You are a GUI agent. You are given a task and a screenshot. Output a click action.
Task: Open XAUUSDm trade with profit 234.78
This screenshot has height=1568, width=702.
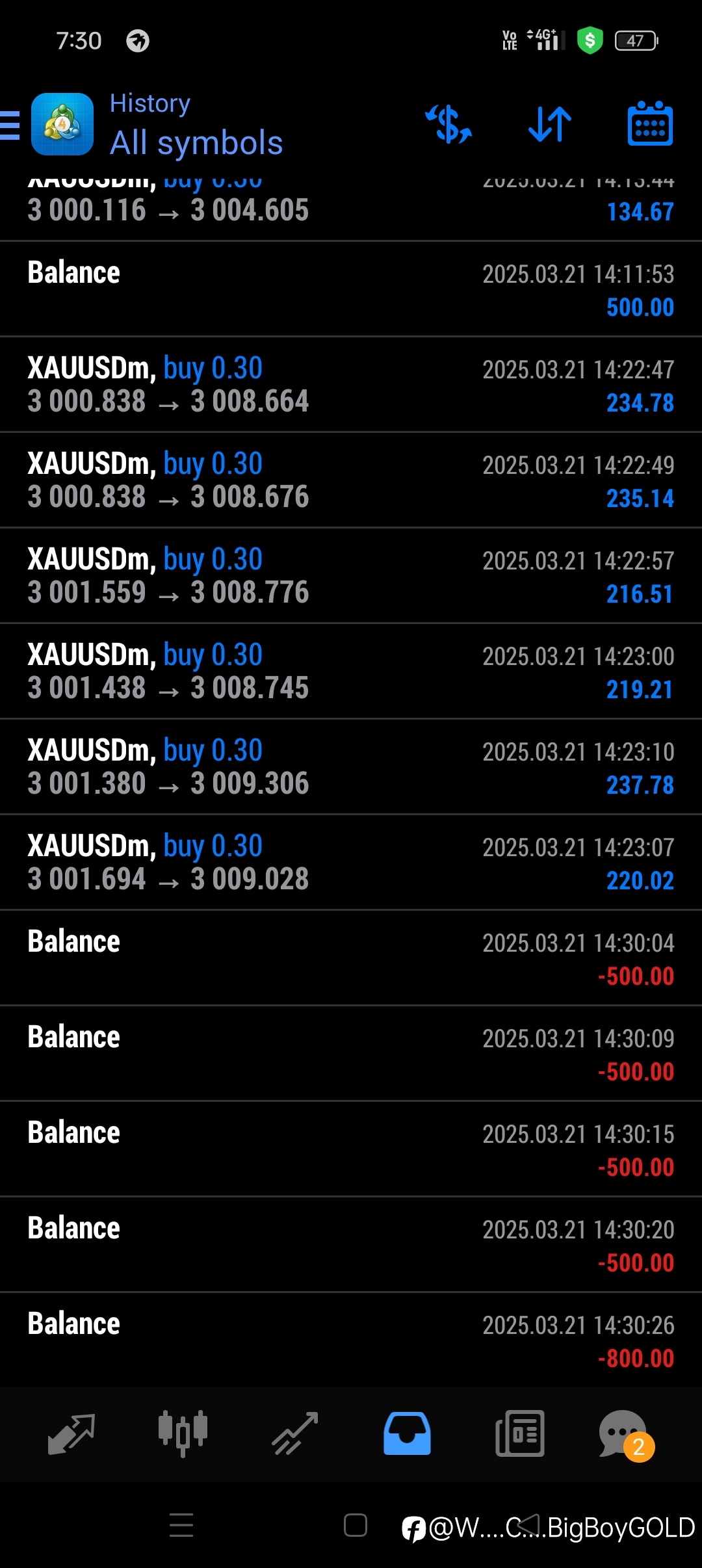click(351, 384)
